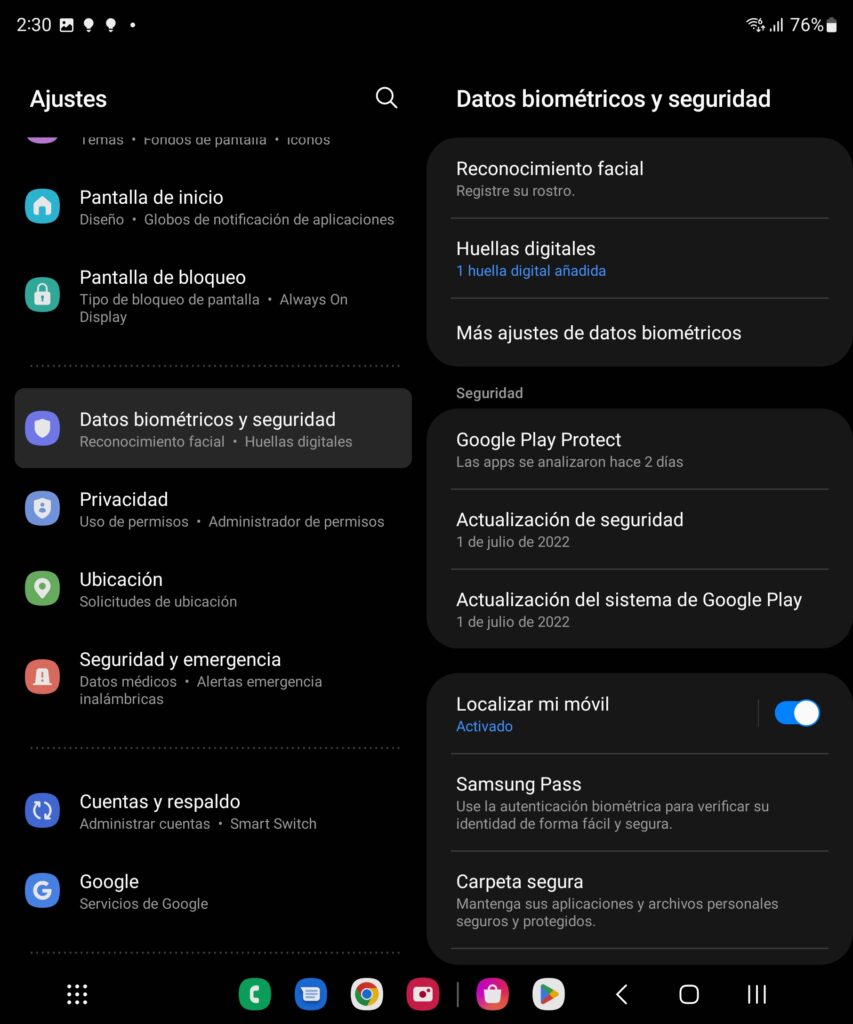Launch Chrome from the taskbar
Image resolution: width=853 pixels, height=1024 pixels.
(366, 994)
